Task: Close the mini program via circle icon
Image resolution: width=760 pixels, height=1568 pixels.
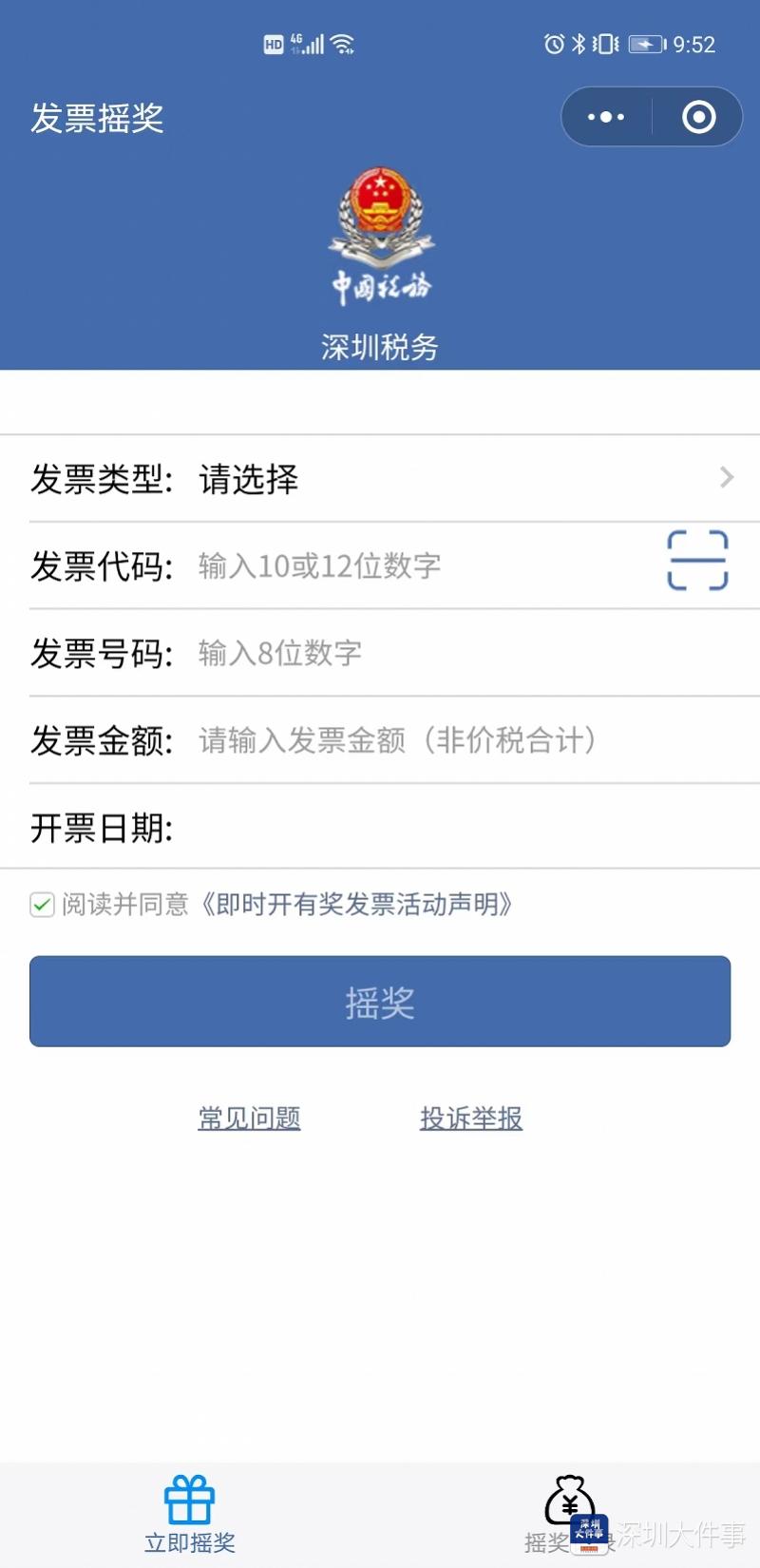Action: pos(698,117)
